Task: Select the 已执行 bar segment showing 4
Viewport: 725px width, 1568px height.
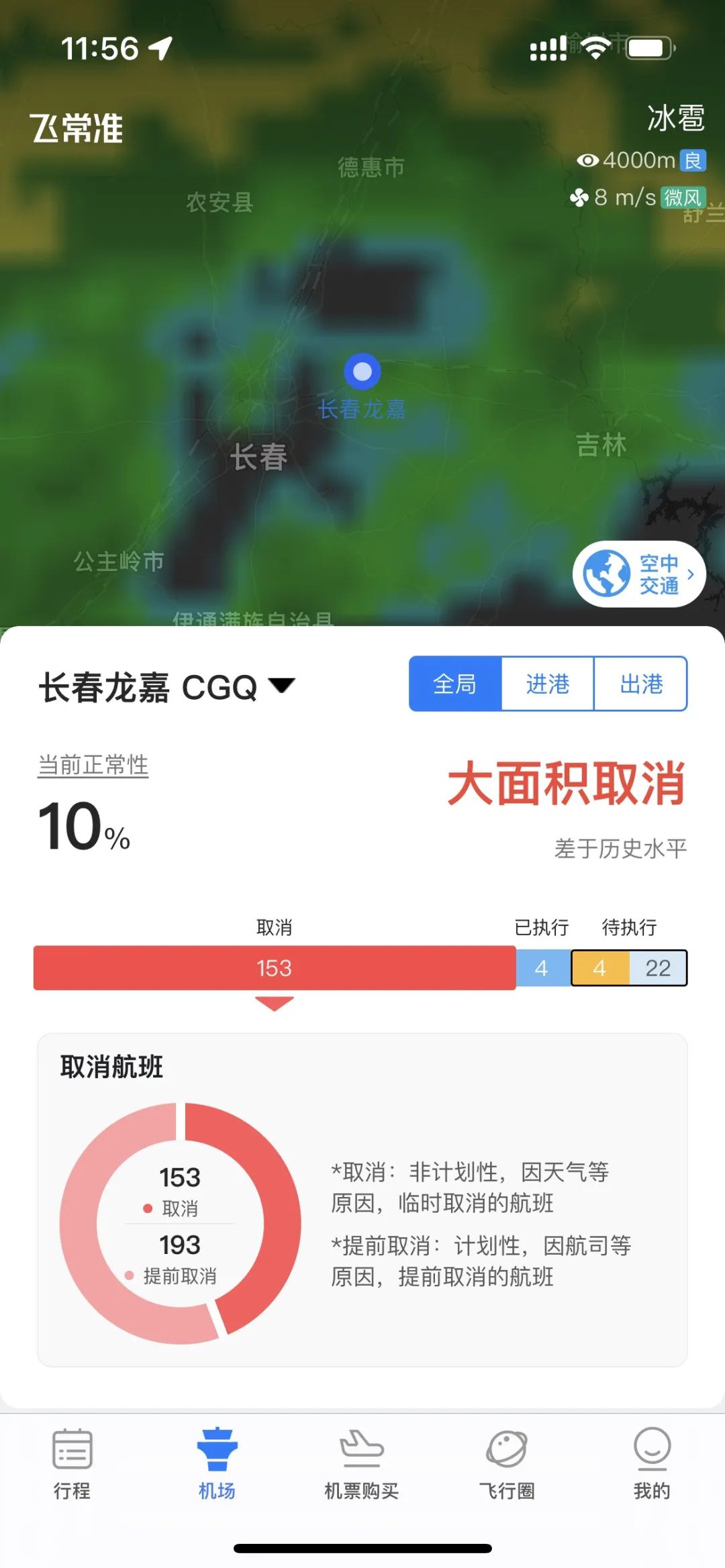Action: tap(542, 968)
